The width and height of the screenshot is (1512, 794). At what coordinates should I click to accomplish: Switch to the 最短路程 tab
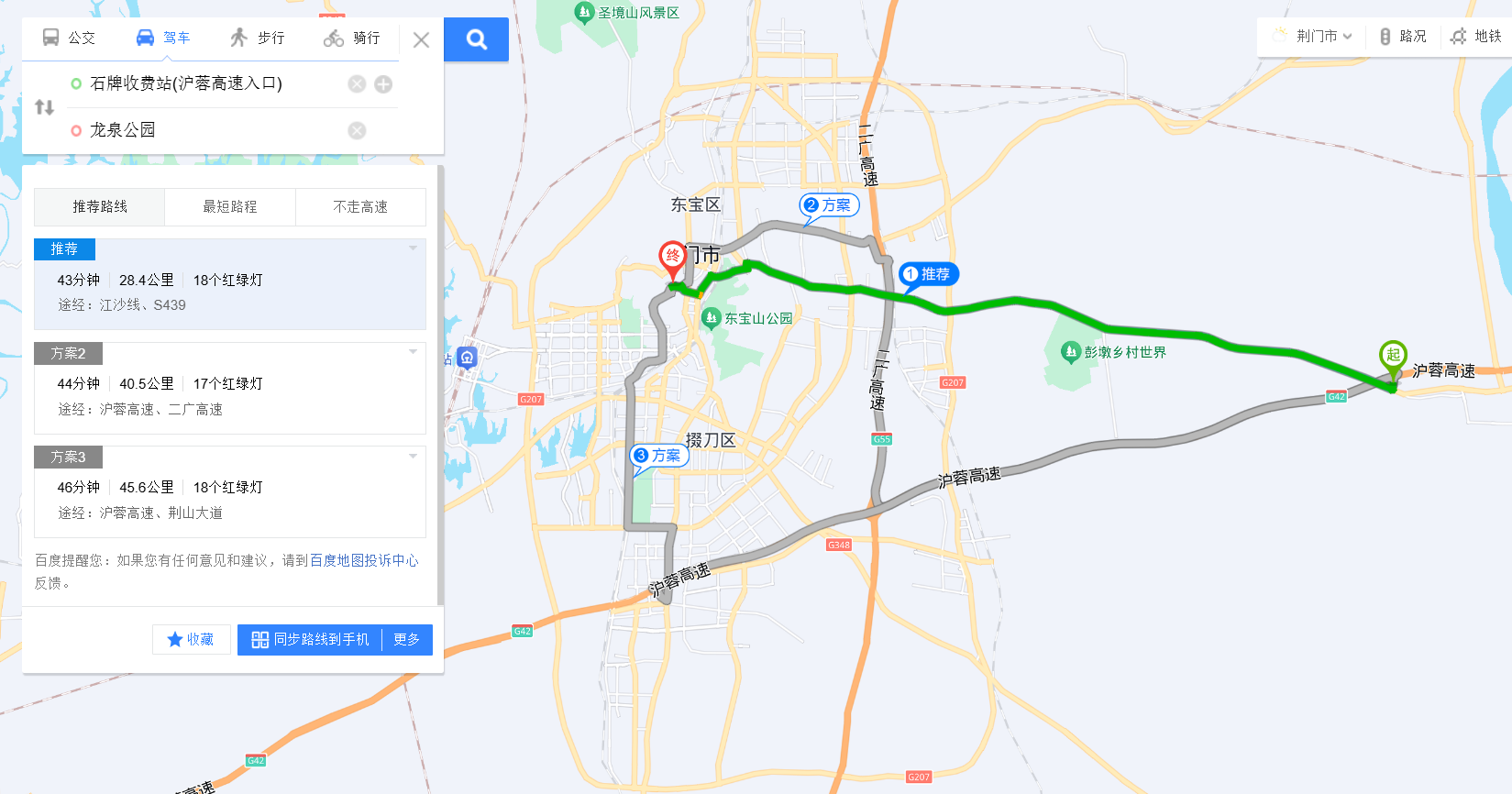coord(230,207)
